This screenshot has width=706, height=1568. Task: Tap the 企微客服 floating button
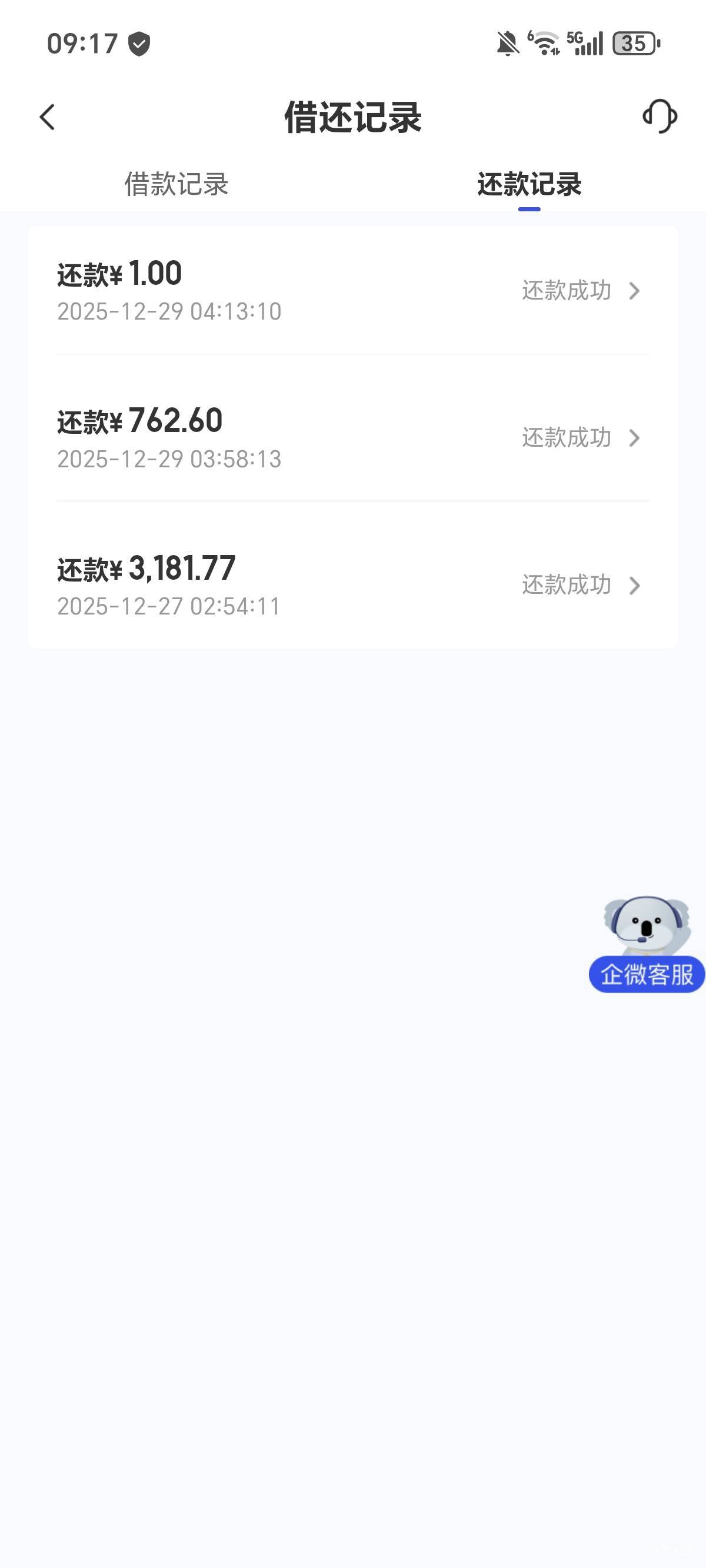tap(647, 945)
